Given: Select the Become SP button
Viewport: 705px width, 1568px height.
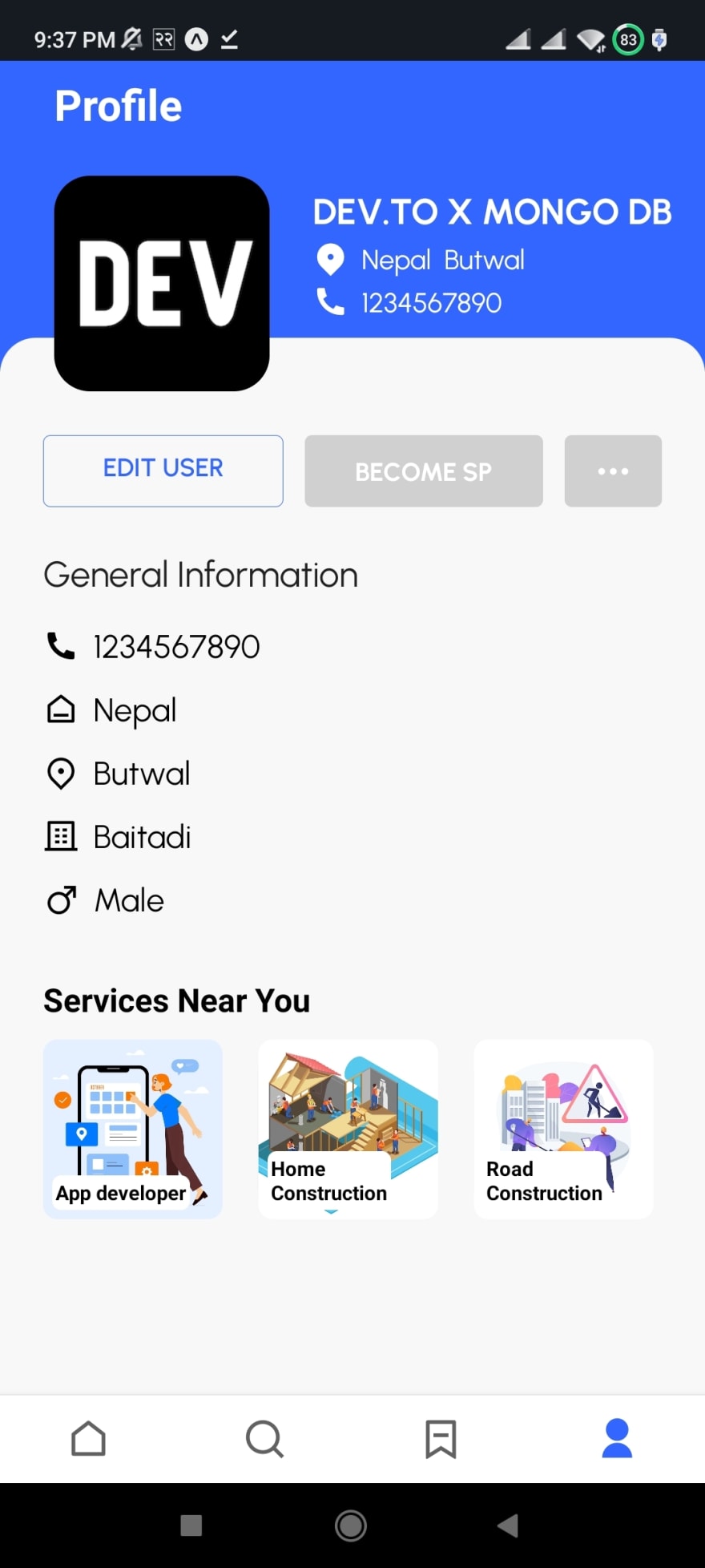Looking at the screenshot, I should tap(423, 471).
